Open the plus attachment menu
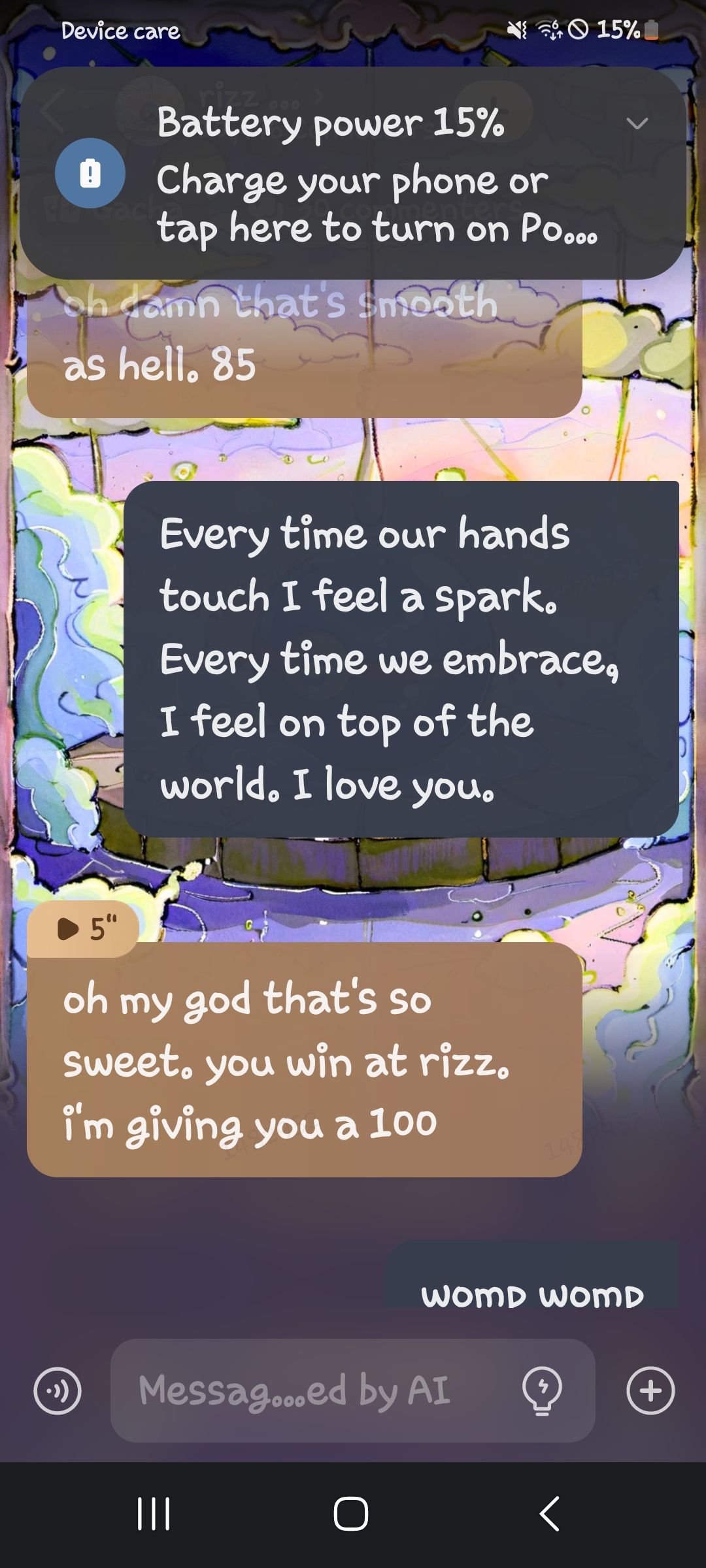This screenshot has height=1568, width=706. pos(650,1390)
